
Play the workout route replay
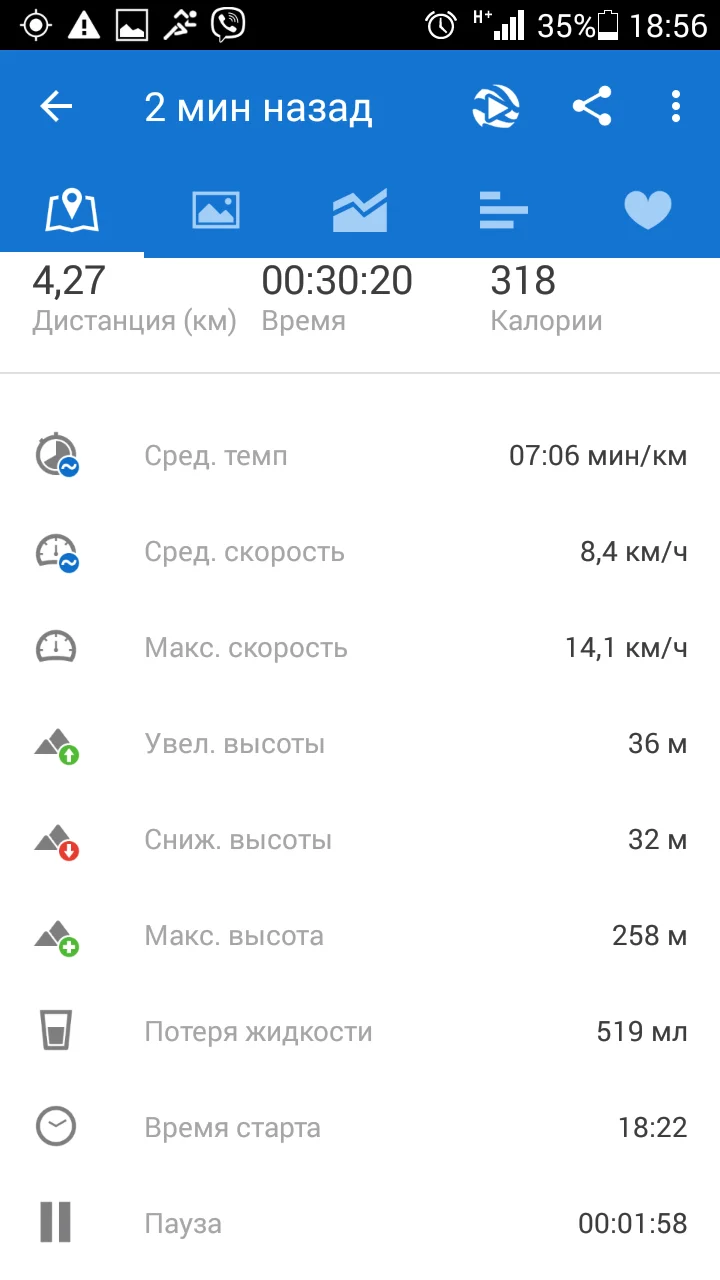coord(496,107)
